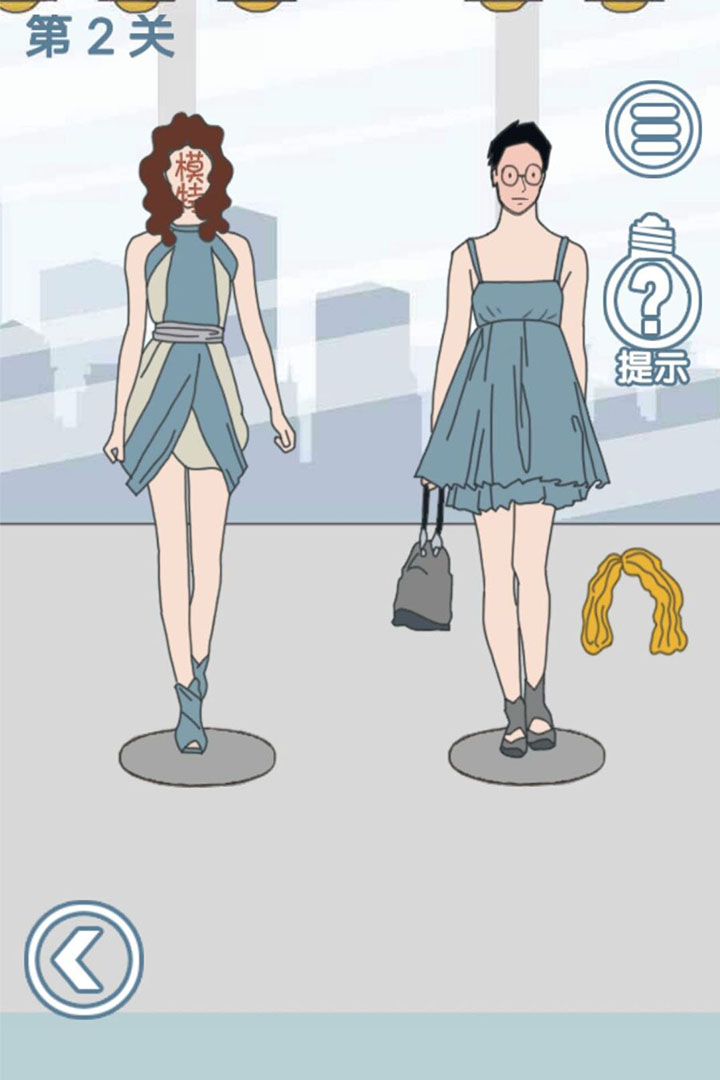
Task: Go back with the round arrow button
Action: [x=84, y=959]
